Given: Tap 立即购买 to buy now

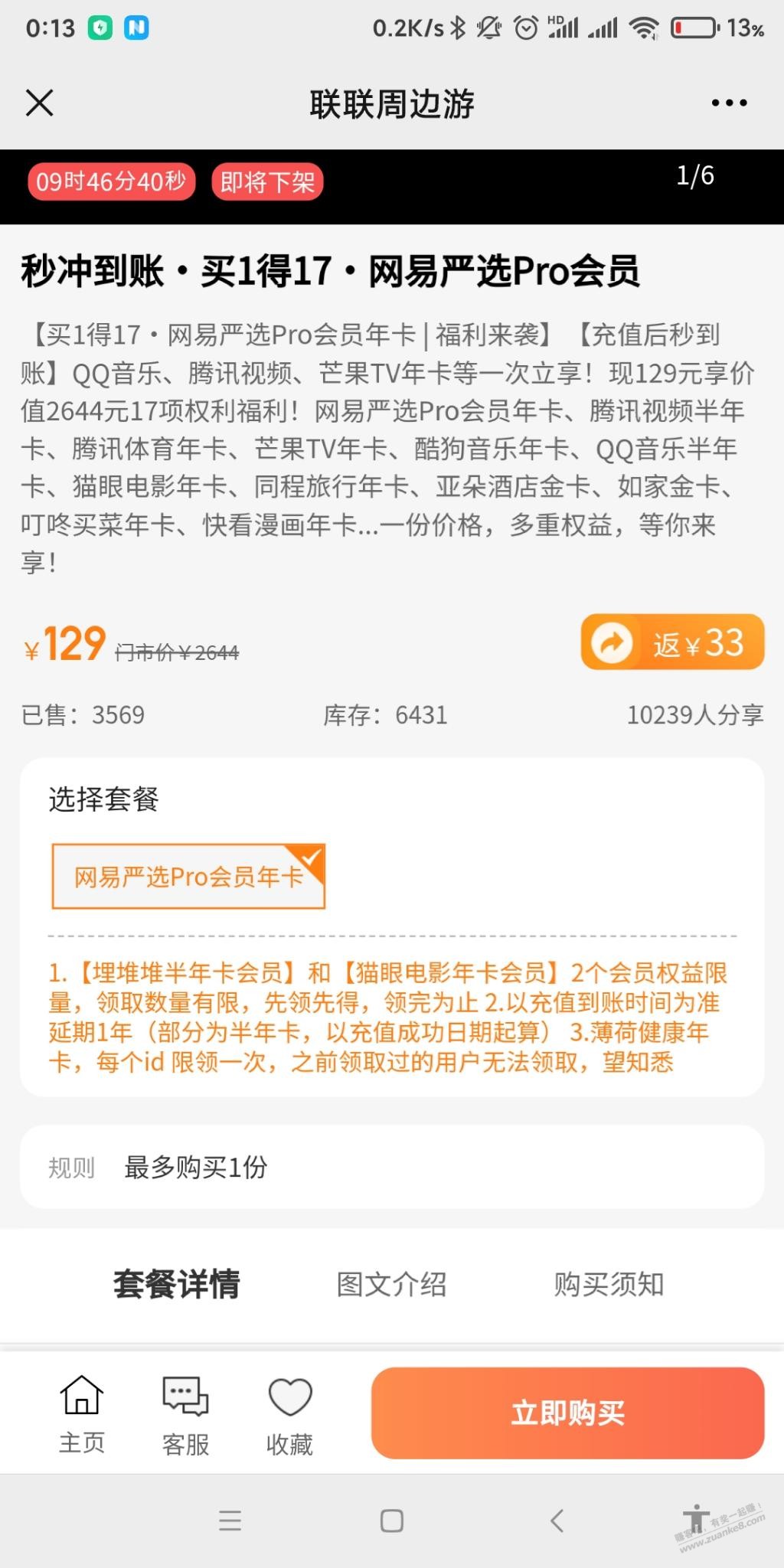Looking at the screenshot, I should 567,1413.
